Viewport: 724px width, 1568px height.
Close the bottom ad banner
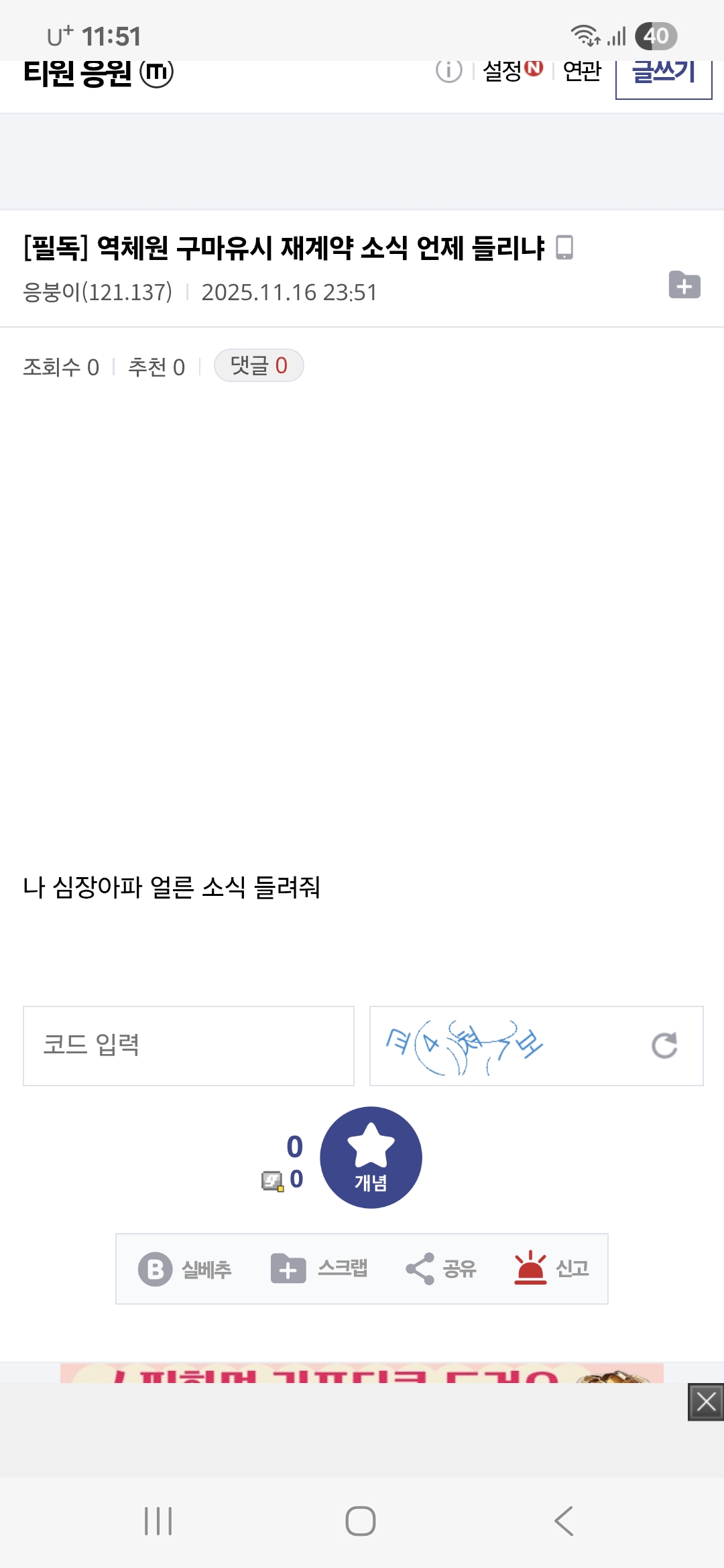tap(706, 1402)
